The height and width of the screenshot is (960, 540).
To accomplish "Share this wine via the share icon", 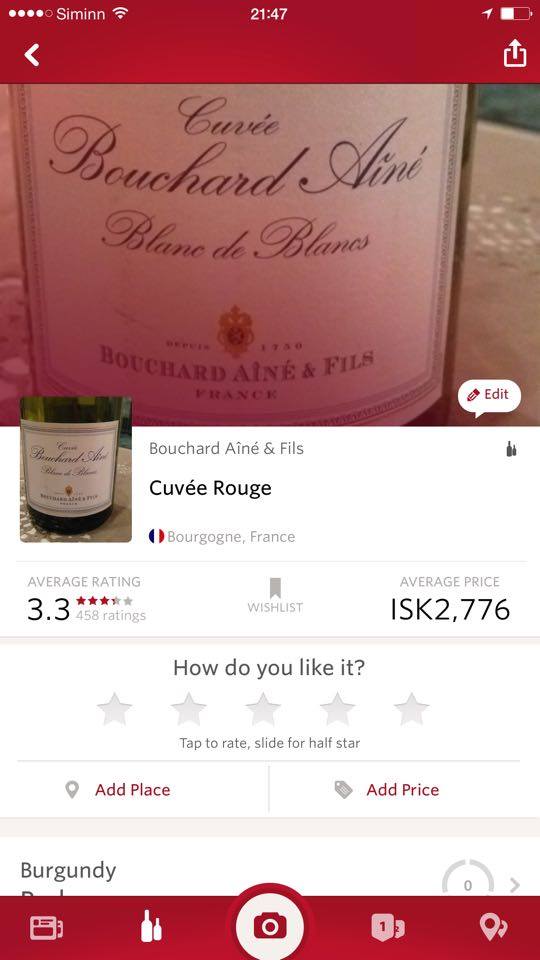I will tap(514, 53).
